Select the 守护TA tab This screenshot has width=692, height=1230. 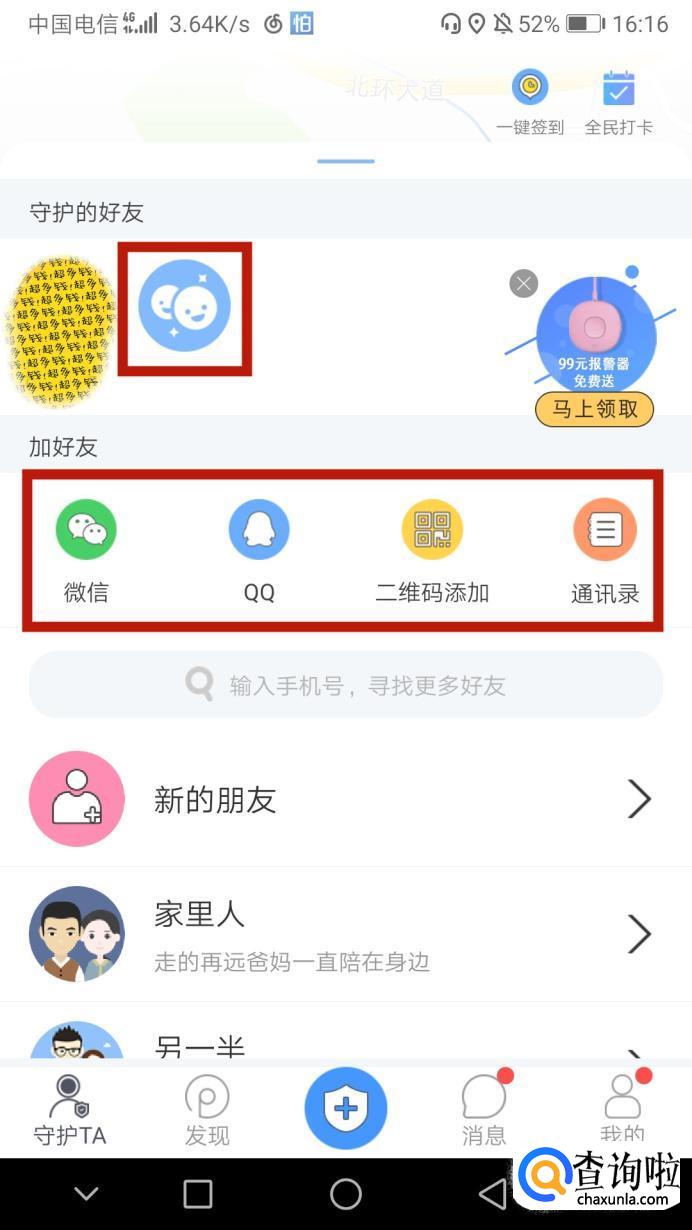69,1110
